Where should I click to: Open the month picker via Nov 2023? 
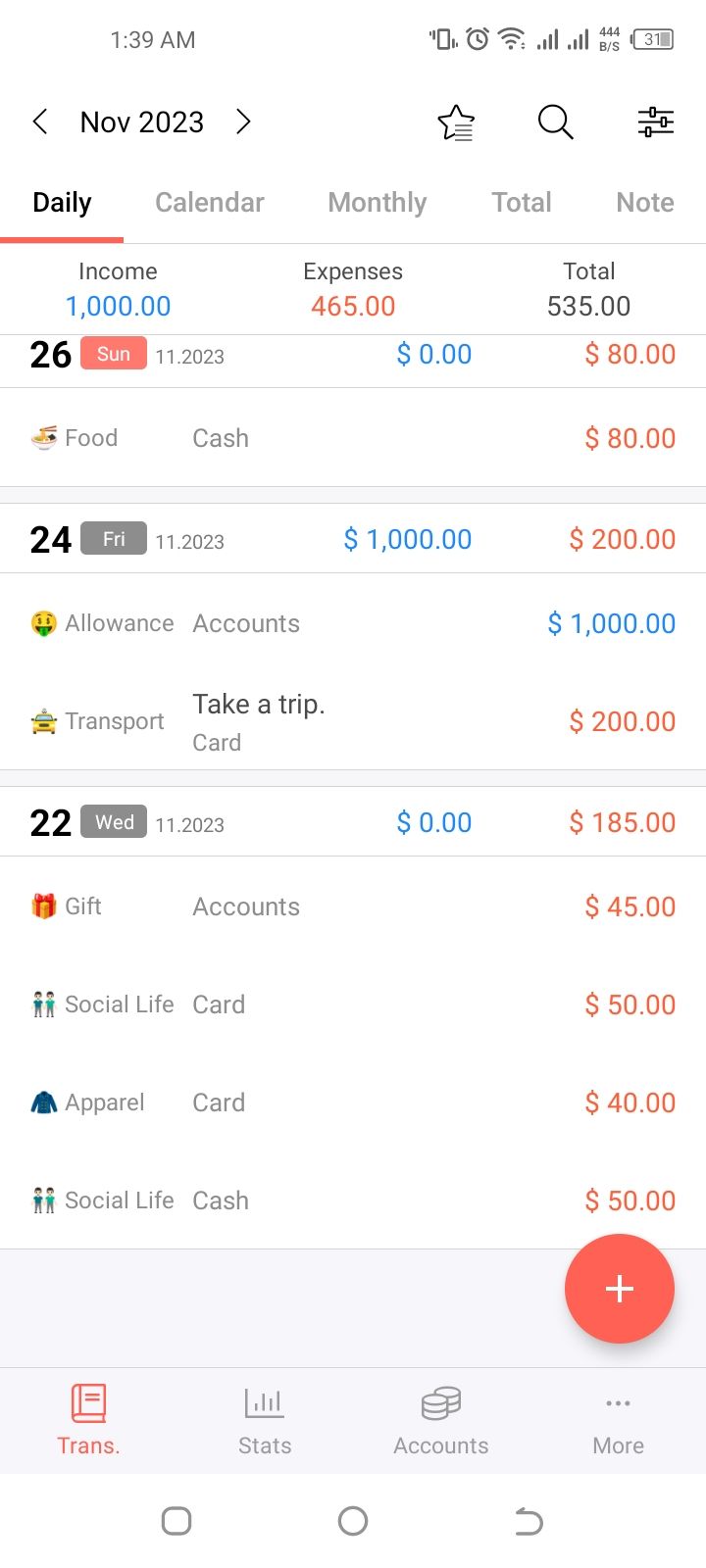pyautogui.click(x=141, y=122)
